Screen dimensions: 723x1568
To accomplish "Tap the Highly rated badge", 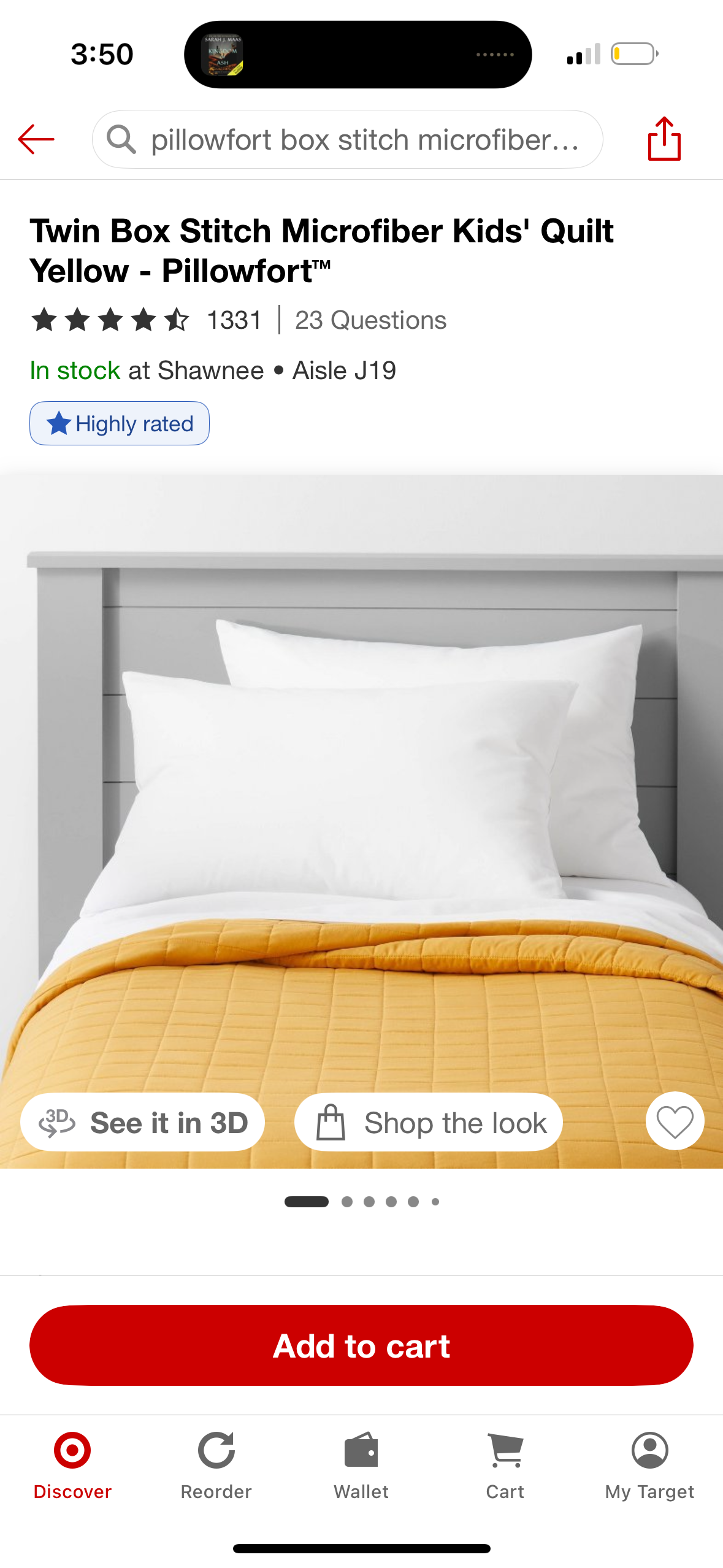I will [x=120, y=423].
